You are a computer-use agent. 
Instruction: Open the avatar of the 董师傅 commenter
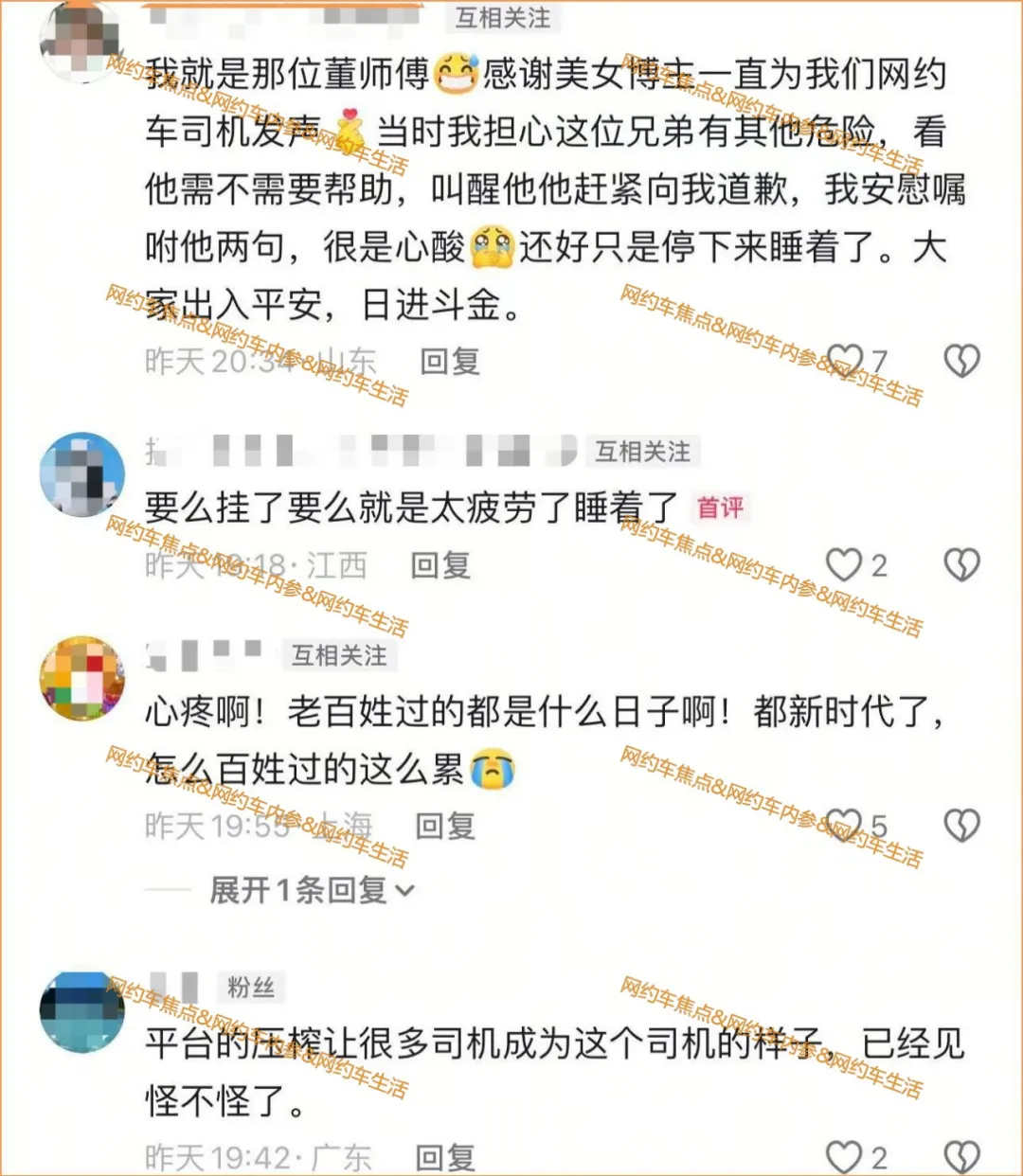81,38
